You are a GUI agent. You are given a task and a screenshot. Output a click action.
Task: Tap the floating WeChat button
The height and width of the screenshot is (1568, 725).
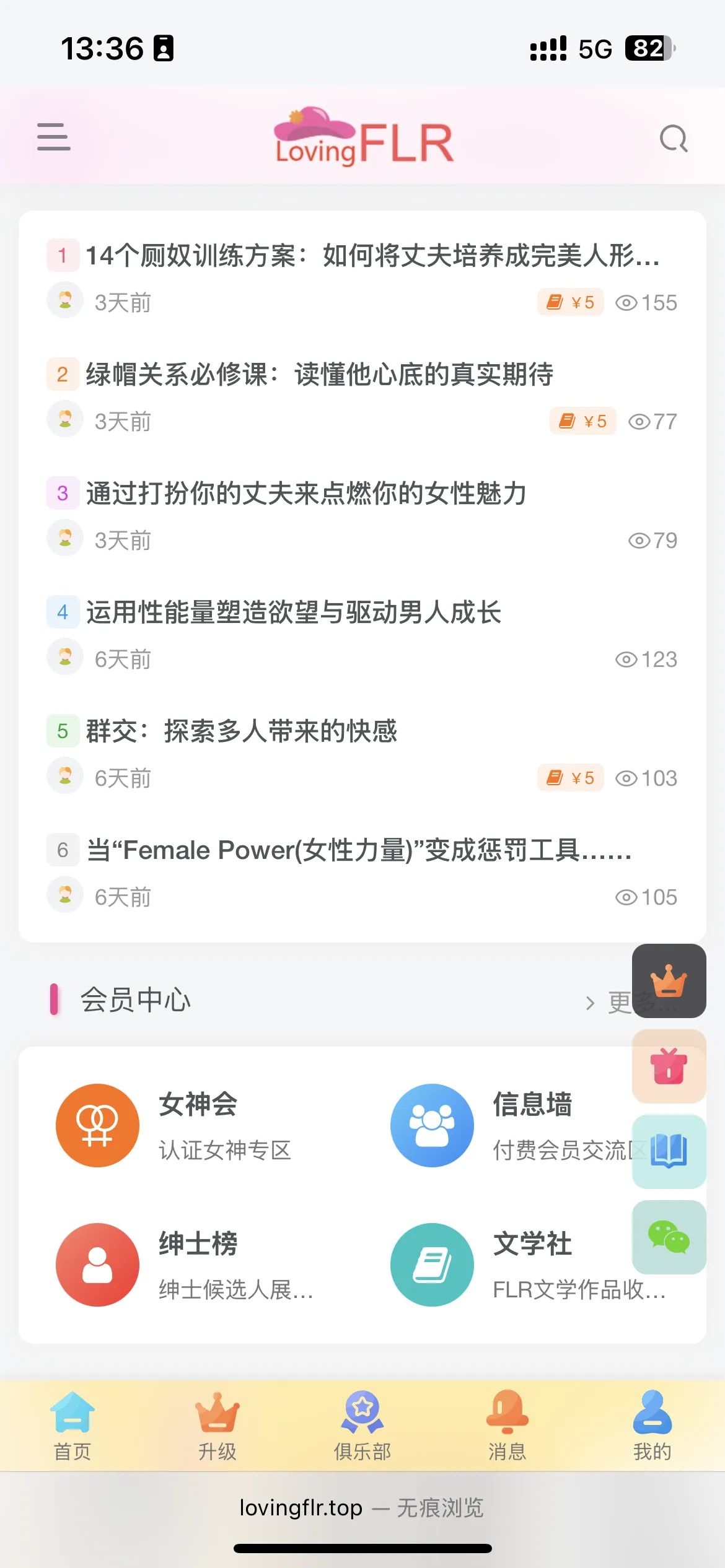tap(669, 1237)
